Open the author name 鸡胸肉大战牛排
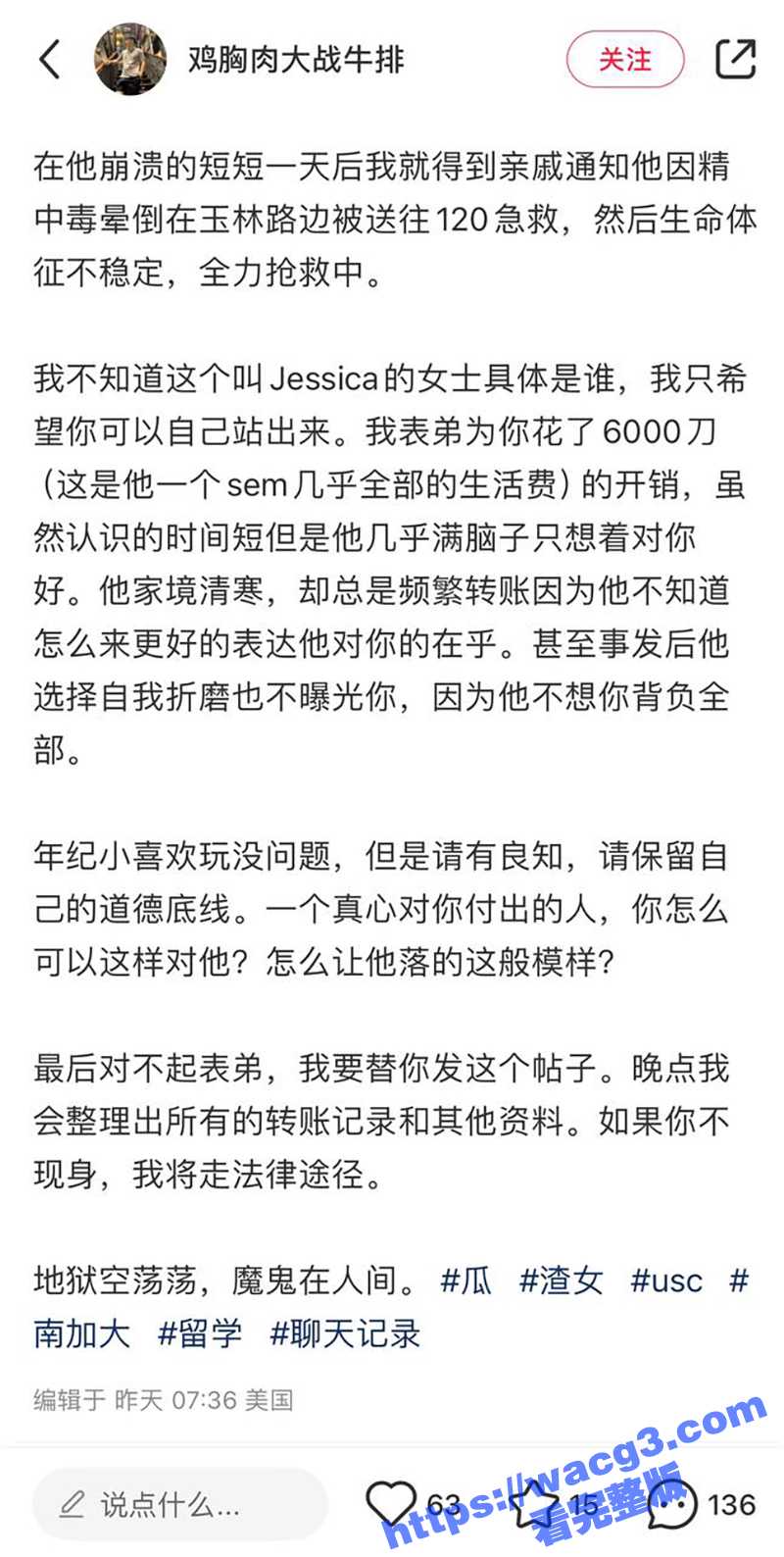The height and width of the screenshot is (1557, 784). [296, 60]
